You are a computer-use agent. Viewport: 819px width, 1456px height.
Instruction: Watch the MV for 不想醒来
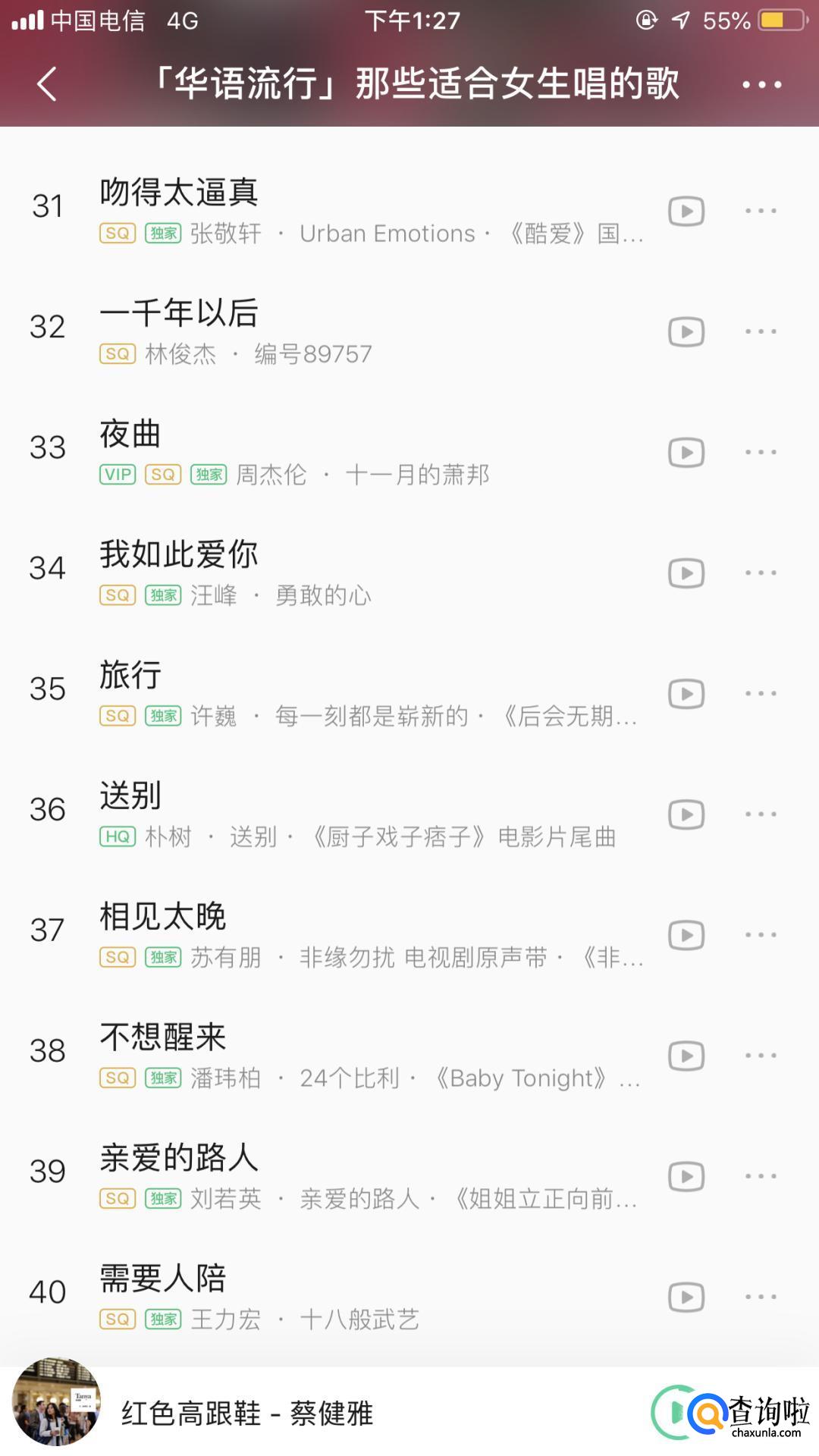point(686,1055)
